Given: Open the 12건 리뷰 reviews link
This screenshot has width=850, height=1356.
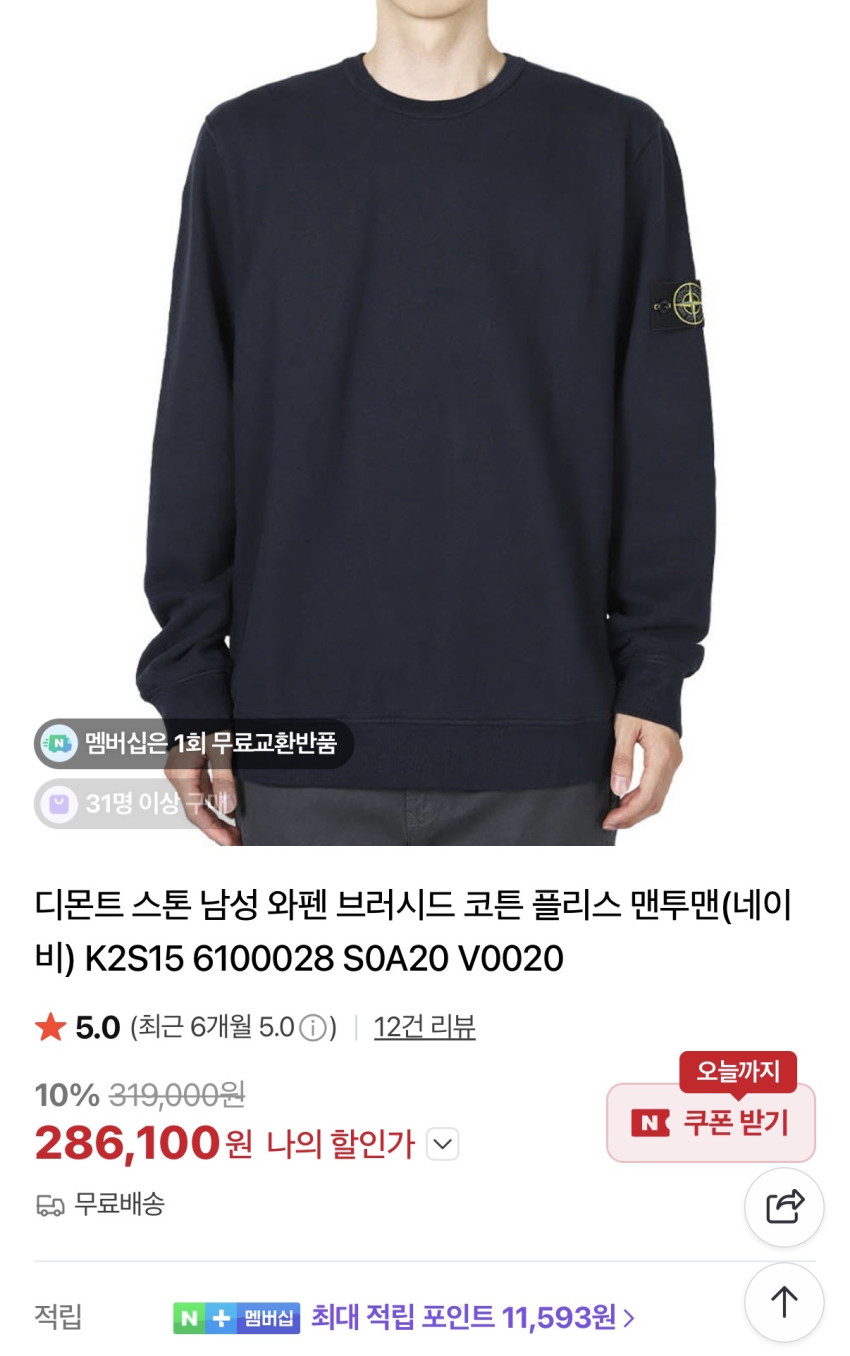Looking at the screenshot, I should pyautogui.click(x=424, y=1027).
